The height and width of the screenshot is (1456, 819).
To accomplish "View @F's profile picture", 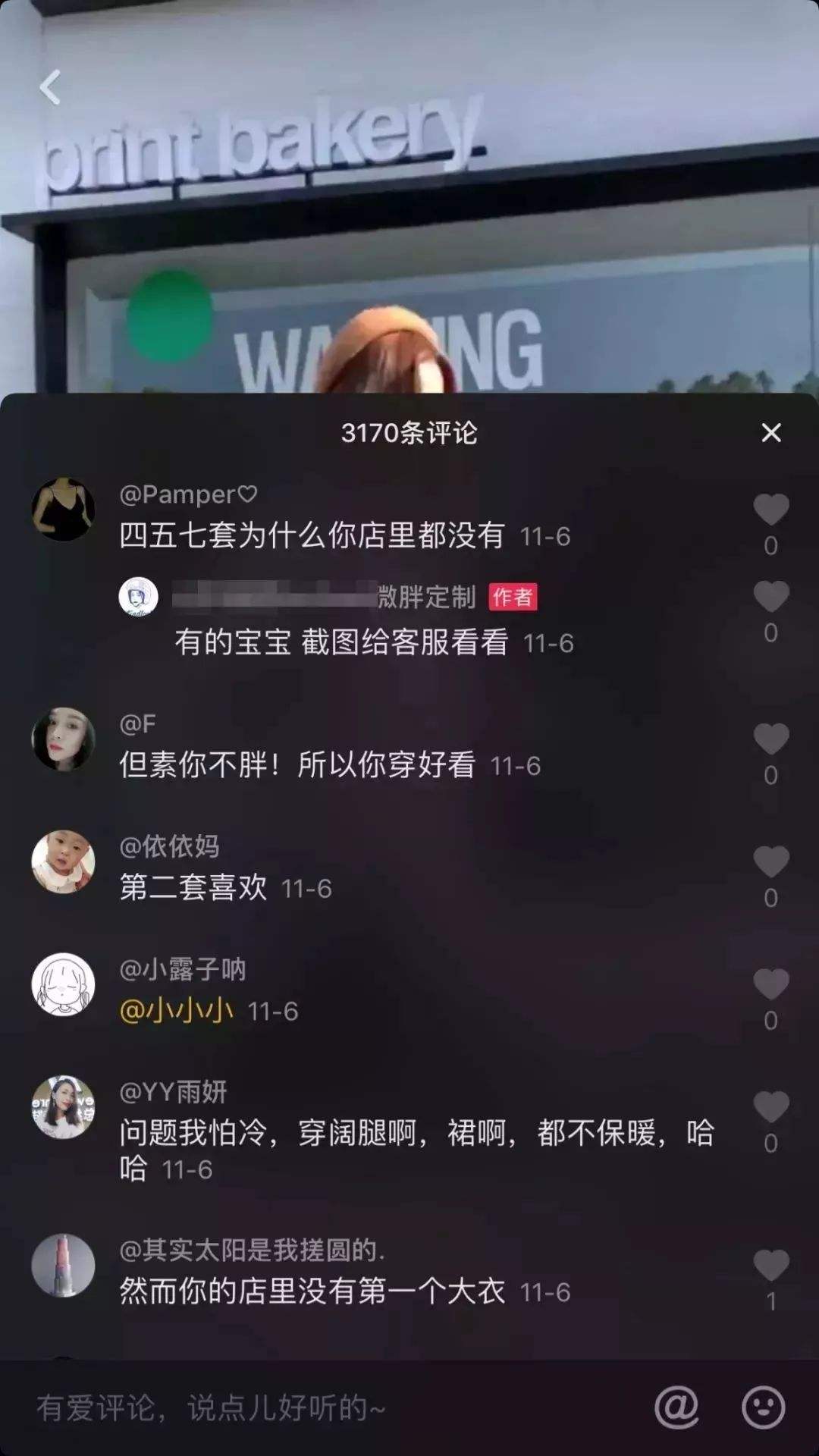I will pyautogui.click(x=63, y=739).
